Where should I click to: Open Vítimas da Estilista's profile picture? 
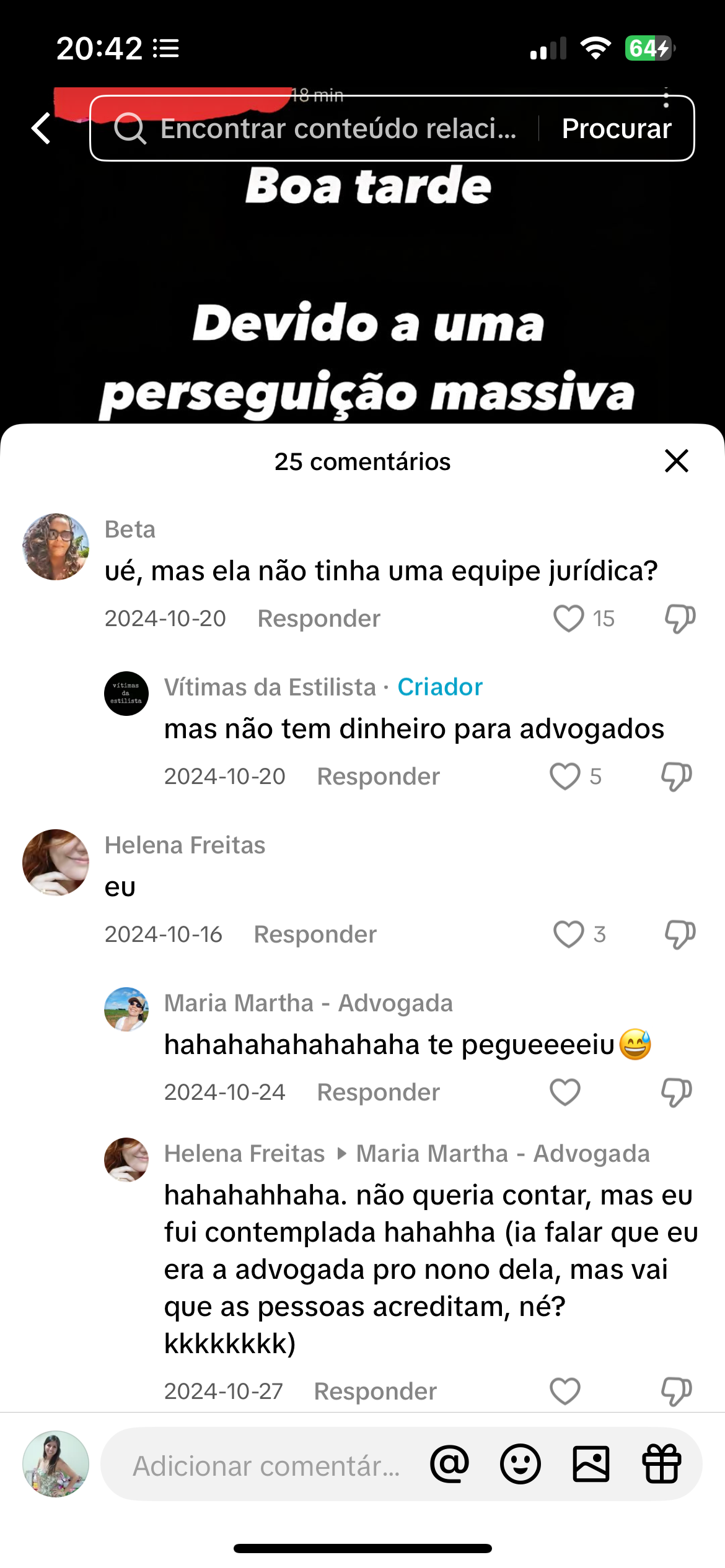coord(126,694)
